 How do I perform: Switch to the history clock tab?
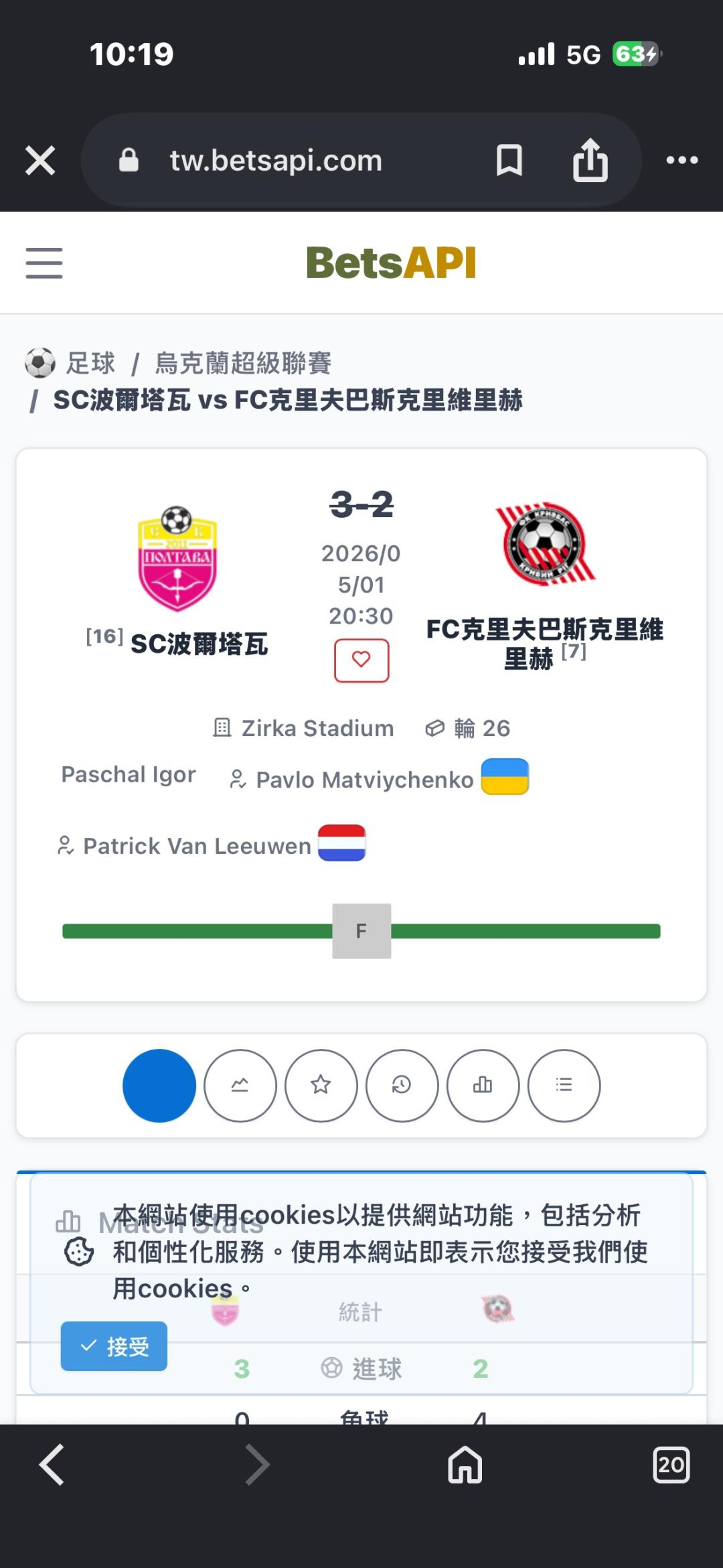402,1085
